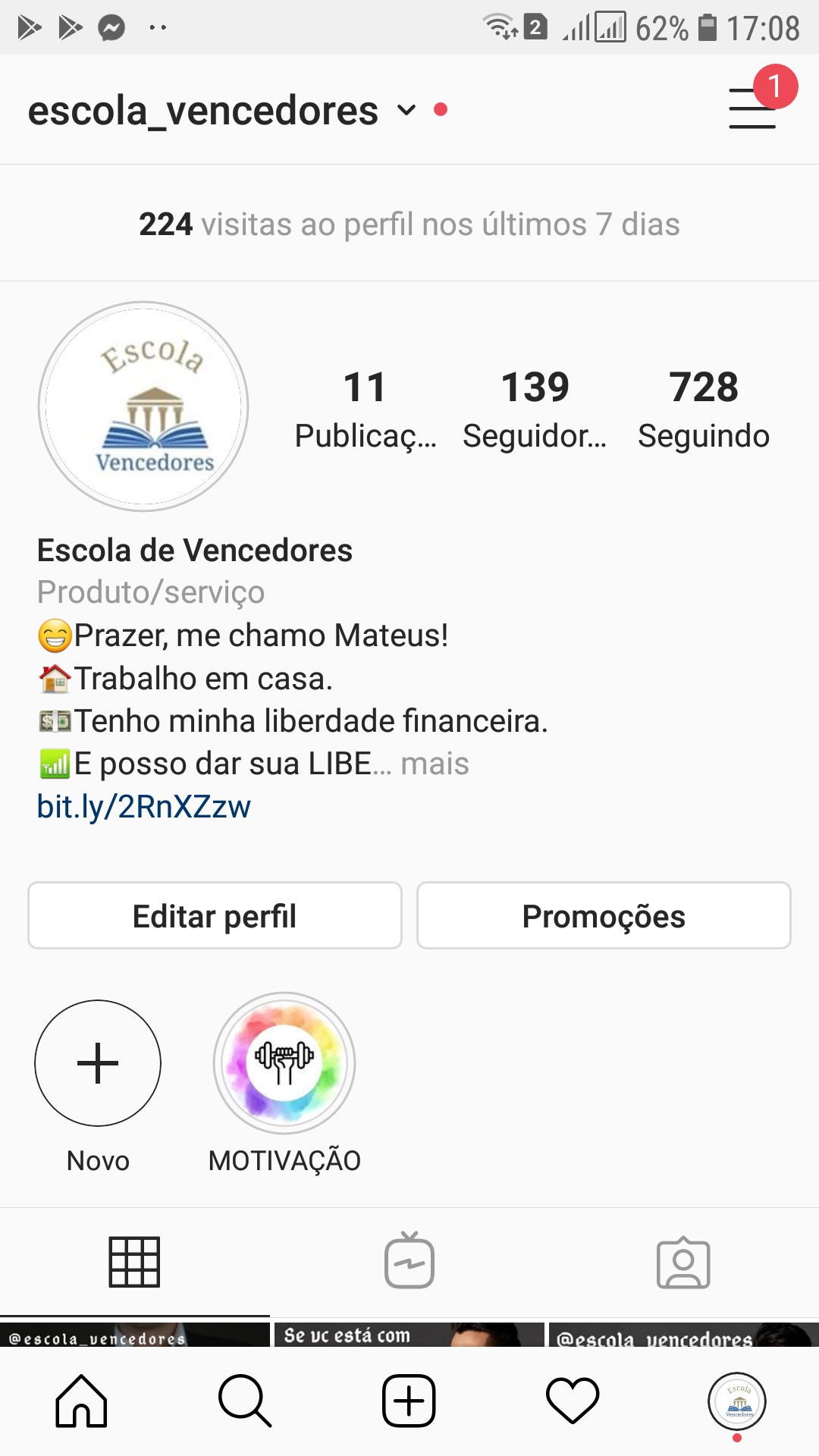Switch to the tagged photos tab
Image resolution: width=819 pixels, height=1456 pixels.
tap(683, 1263)
